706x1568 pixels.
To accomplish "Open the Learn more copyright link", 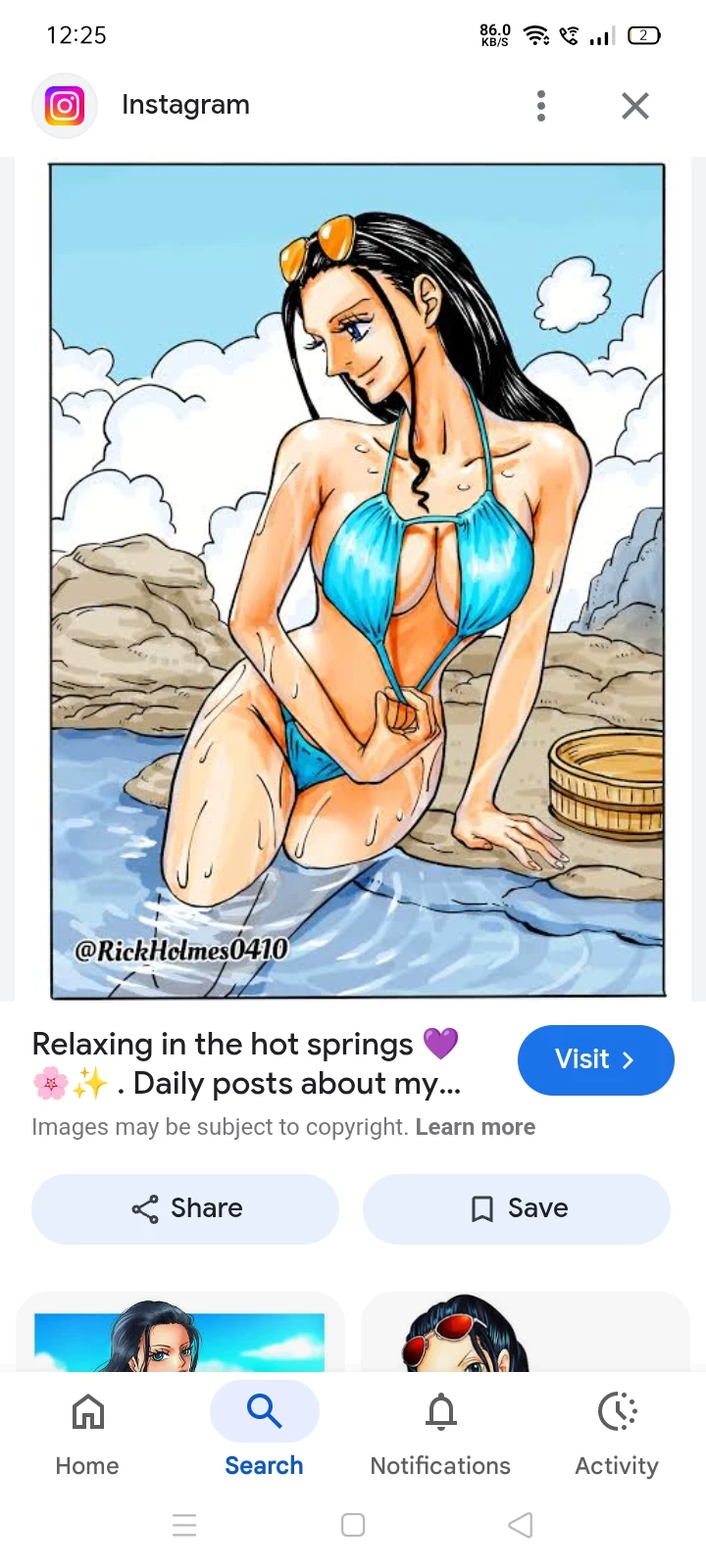I will (475, 1127).
